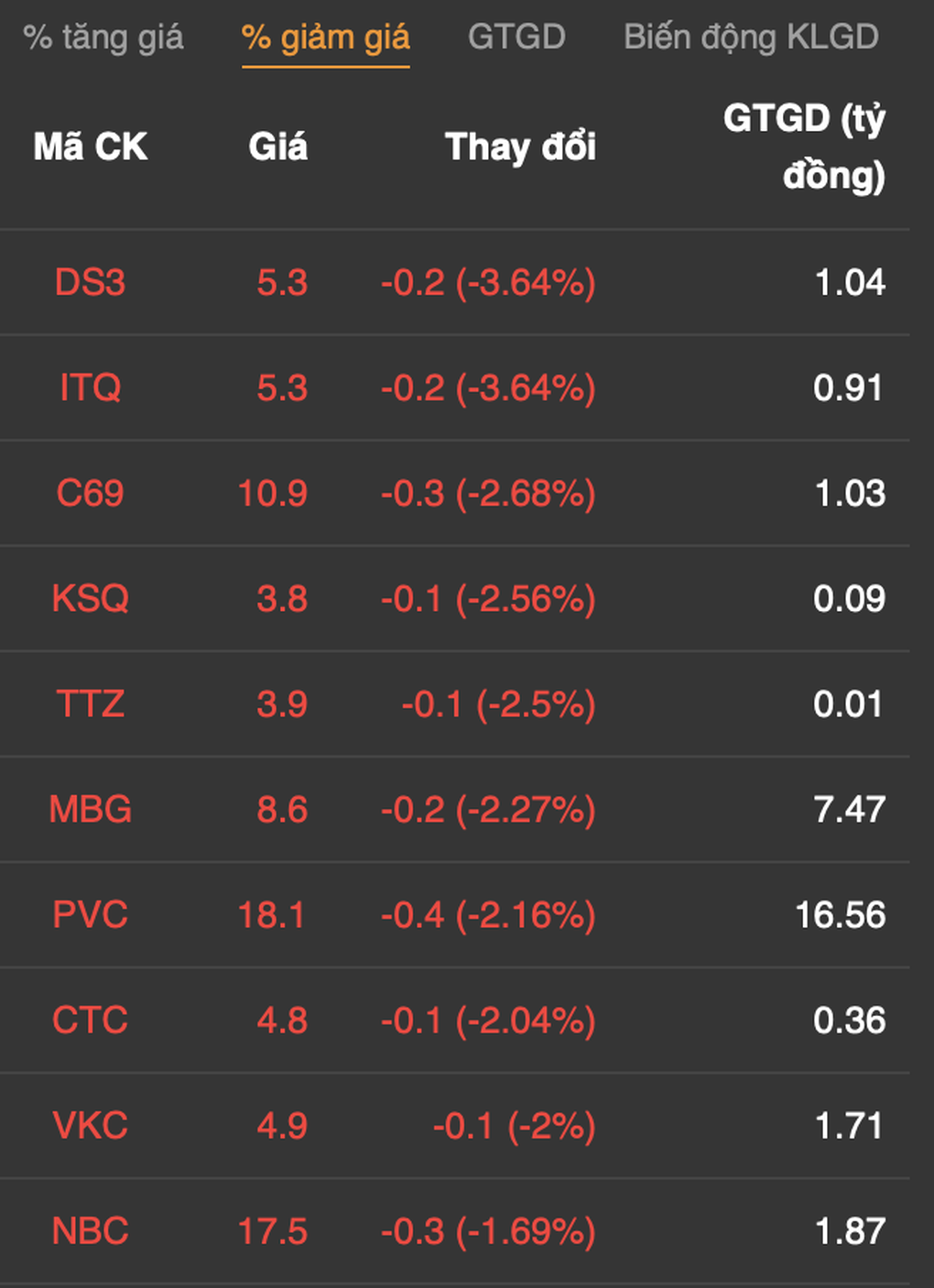934x1288 pixels.
Task: Open the GTGD tab
Action: click(516, 38)
